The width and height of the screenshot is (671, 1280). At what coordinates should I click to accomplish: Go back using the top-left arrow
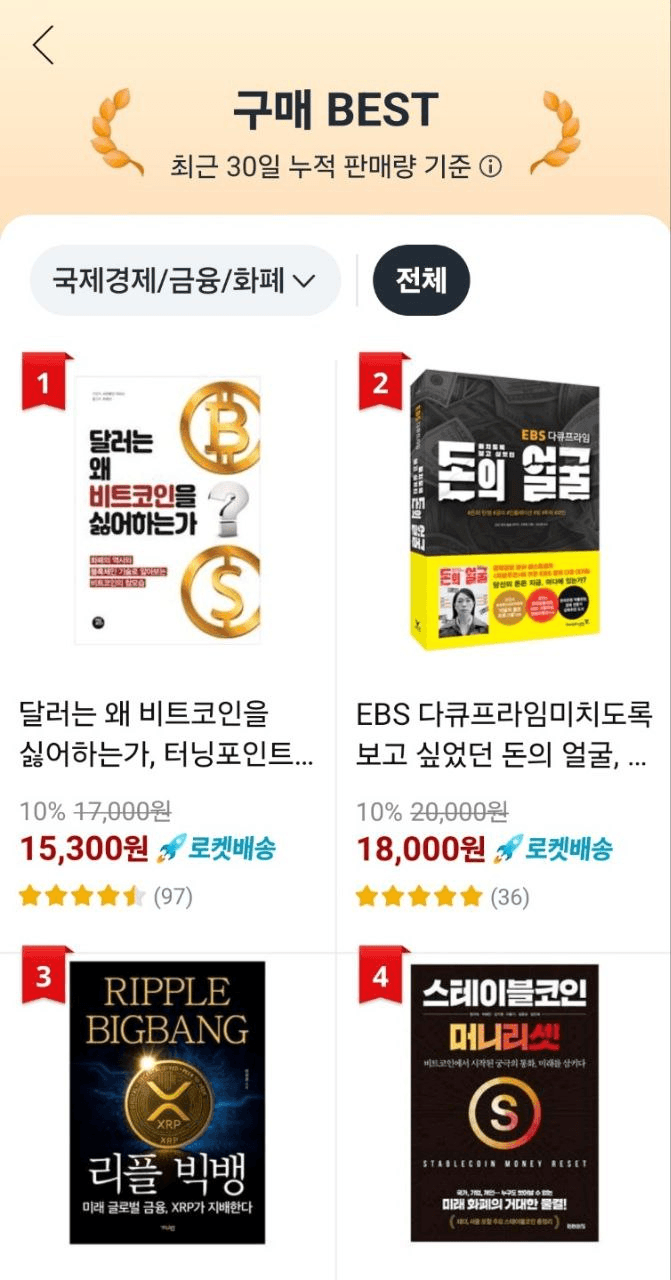(43, 45)
